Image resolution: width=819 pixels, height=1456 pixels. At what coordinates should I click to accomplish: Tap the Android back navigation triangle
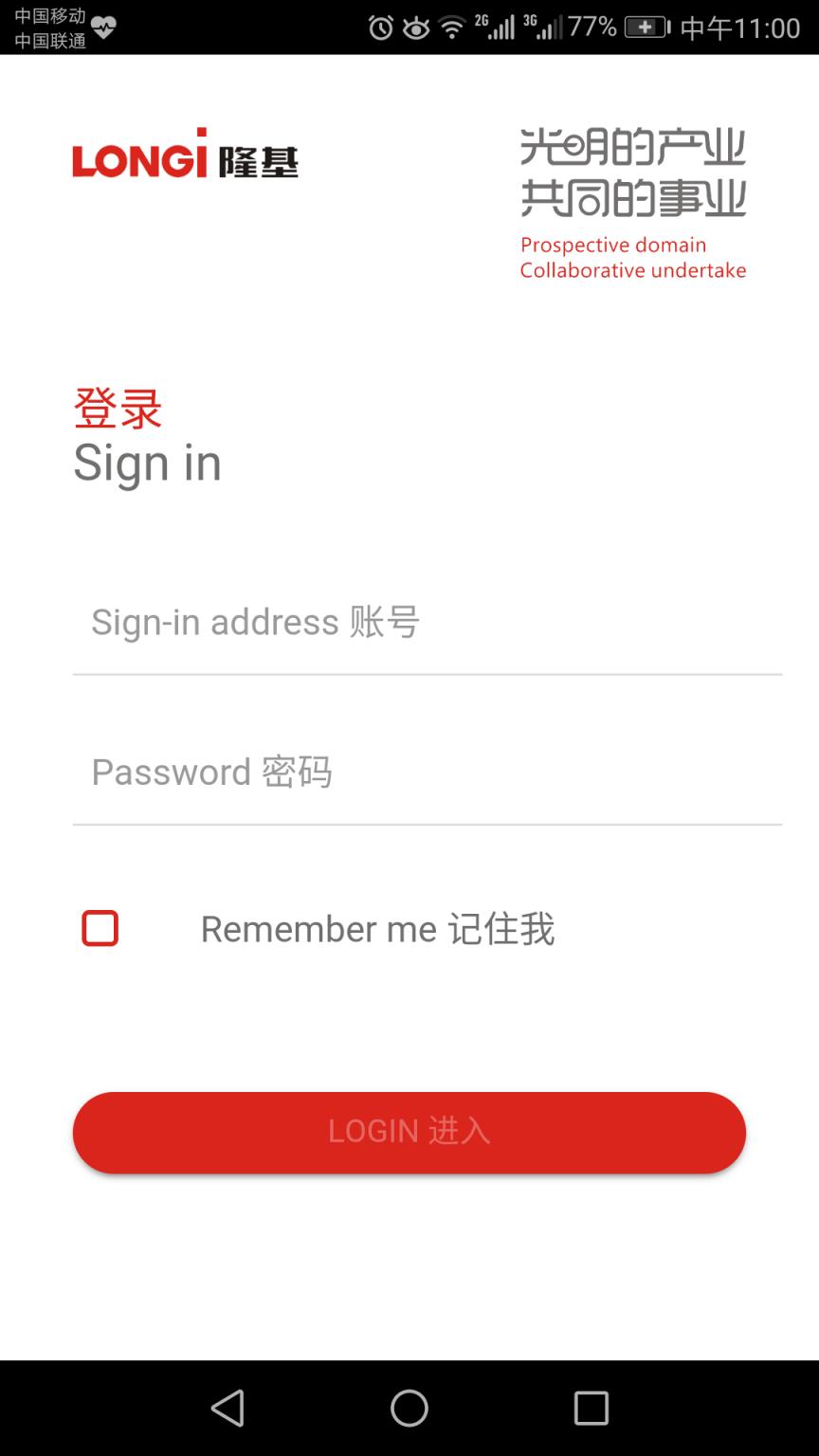227,1409
